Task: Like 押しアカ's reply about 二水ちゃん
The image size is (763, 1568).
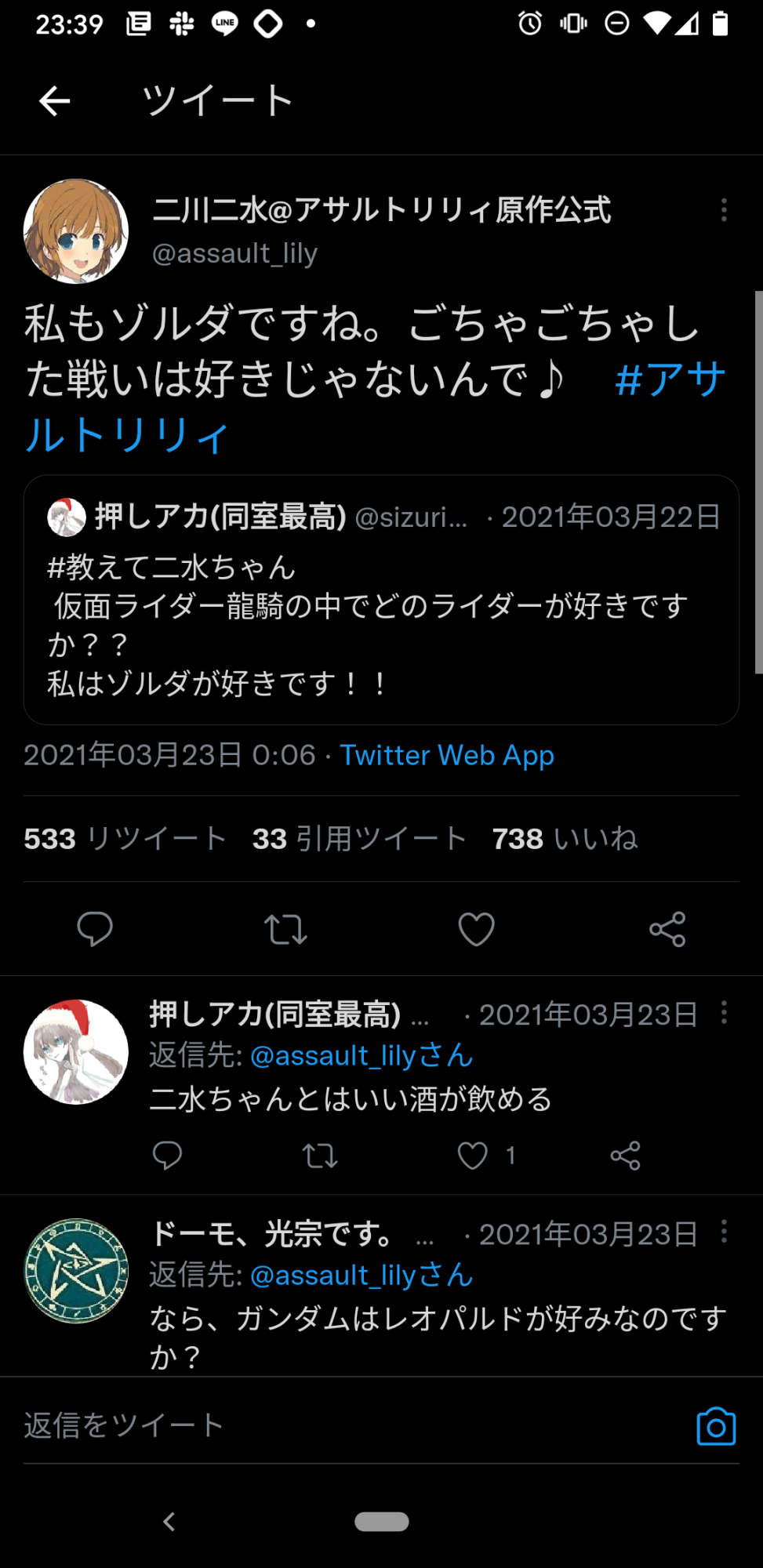Action: (473, 1156)
